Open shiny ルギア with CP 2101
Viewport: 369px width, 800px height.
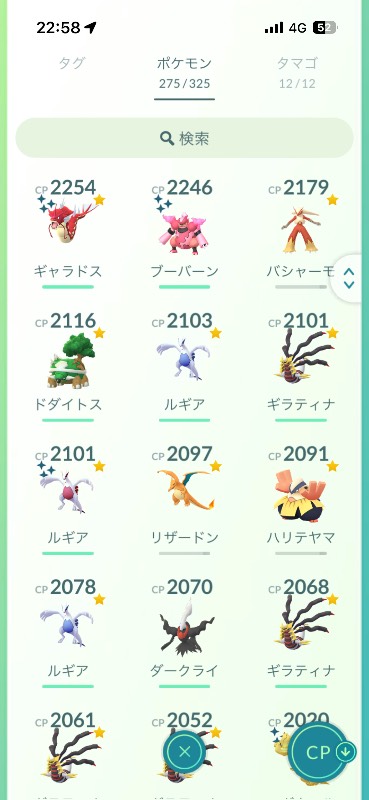(x=68, y=499)
